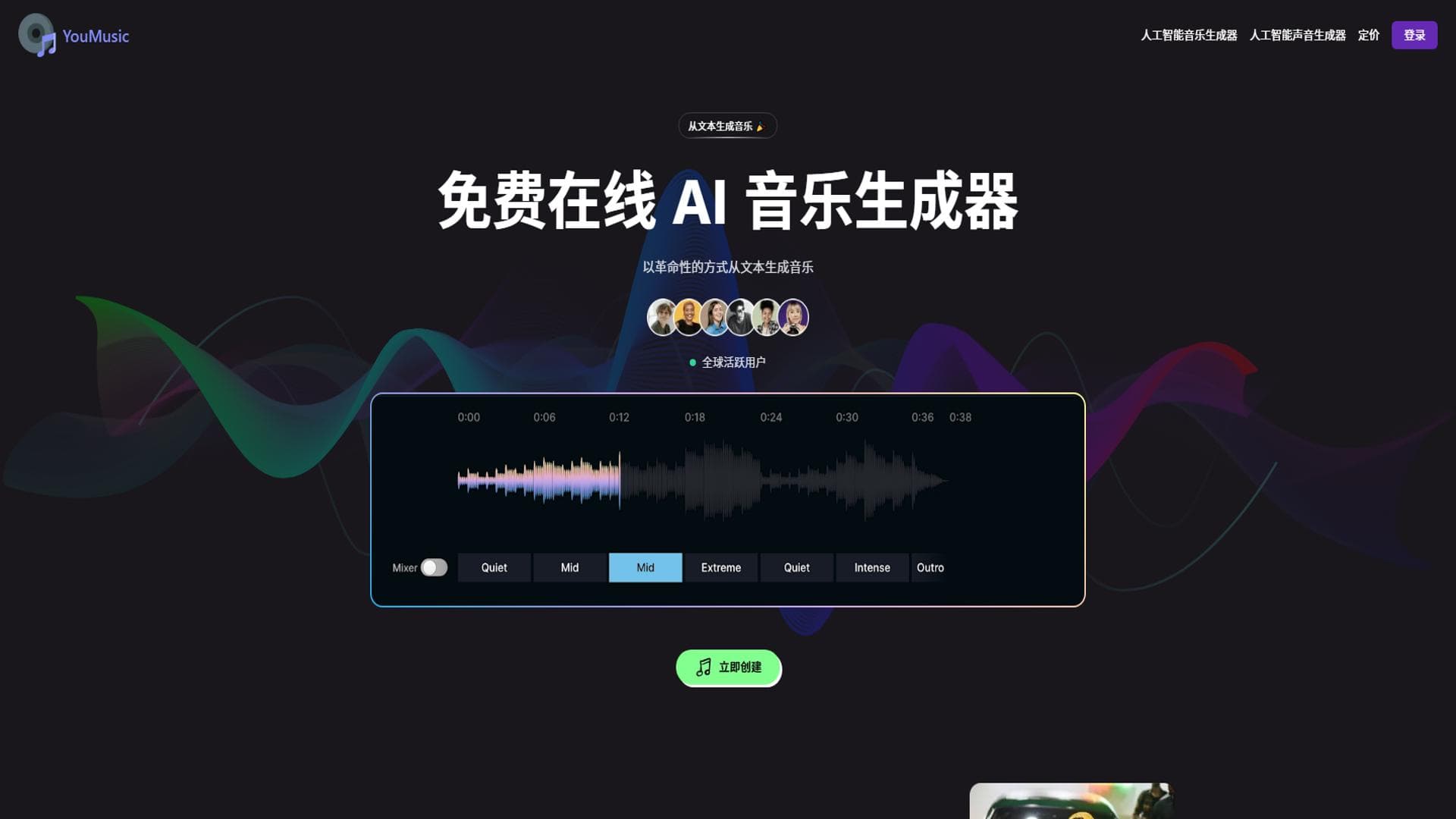The width and height of the screenshot is (1456, 819).
Task: Open 人工智能声音生成器 in the top menu
Action: [1297, 35]
